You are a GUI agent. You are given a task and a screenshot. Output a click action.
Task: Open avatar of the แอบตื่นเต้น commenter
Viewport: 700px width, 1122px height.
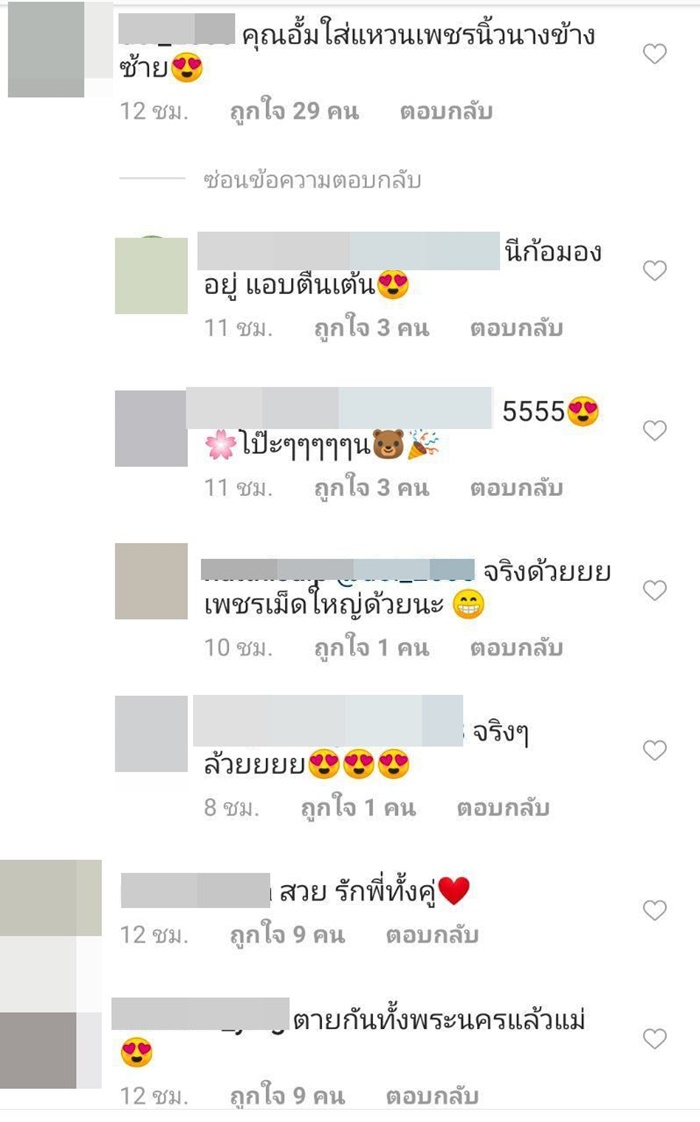tap(151, 276)
